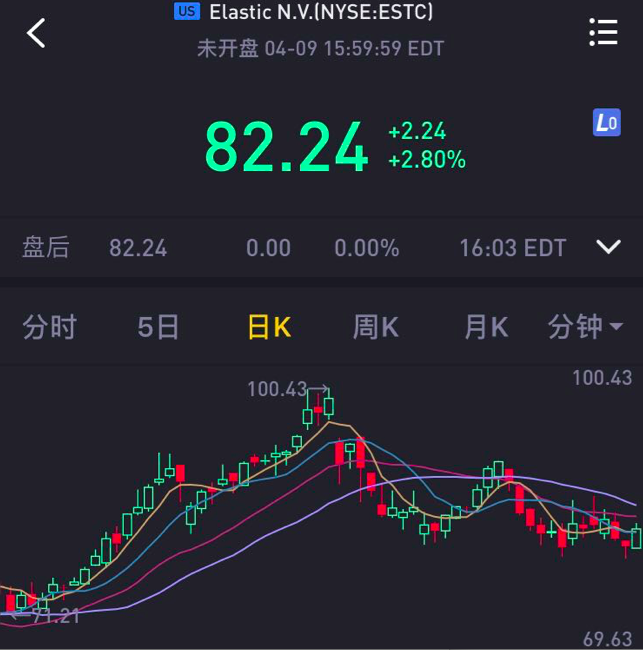This screenshot has width=643, height=650.
Task: Open the 分钟 minute interval dropdown
Action: click(585, 327)
